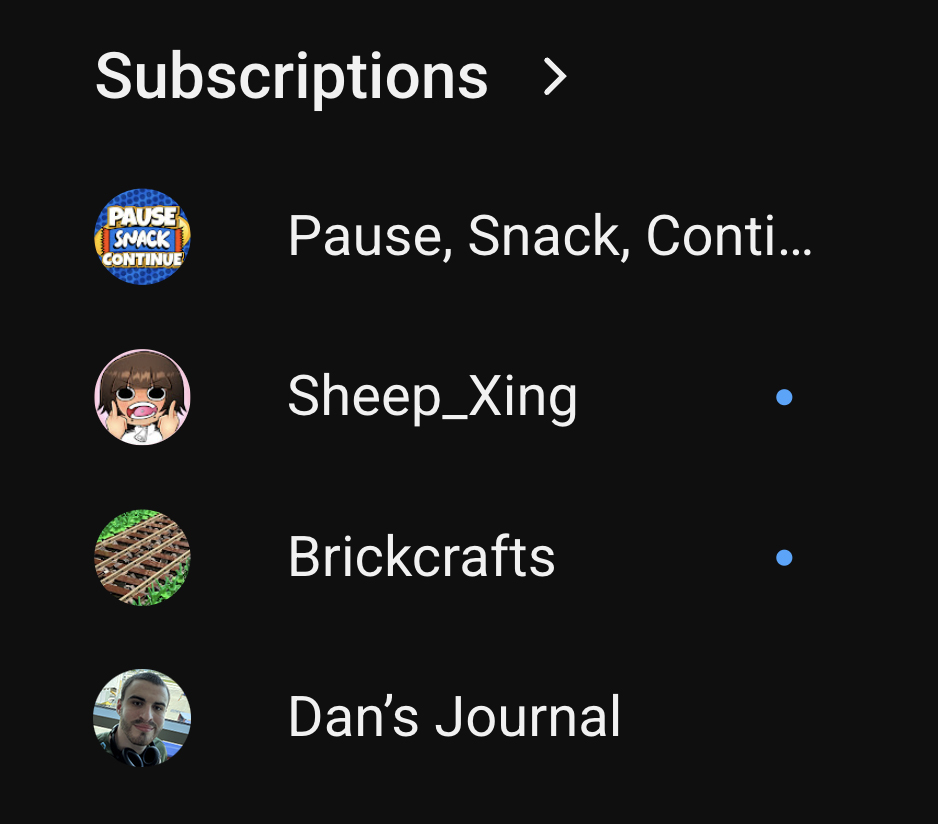938x824 pixels.
Task: Go to the Sheep_Xing channel
Action: point(432,397)
